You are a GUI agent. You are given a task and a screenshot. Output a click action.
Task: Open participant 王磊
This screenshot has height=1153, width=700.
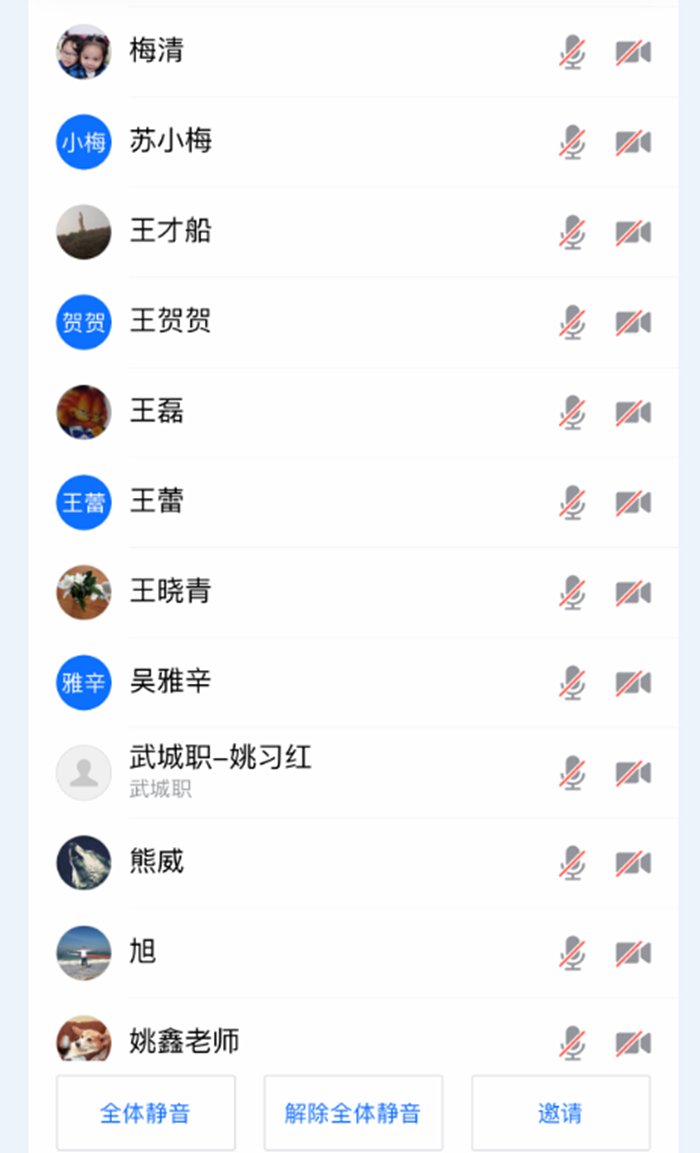(157, 412)
